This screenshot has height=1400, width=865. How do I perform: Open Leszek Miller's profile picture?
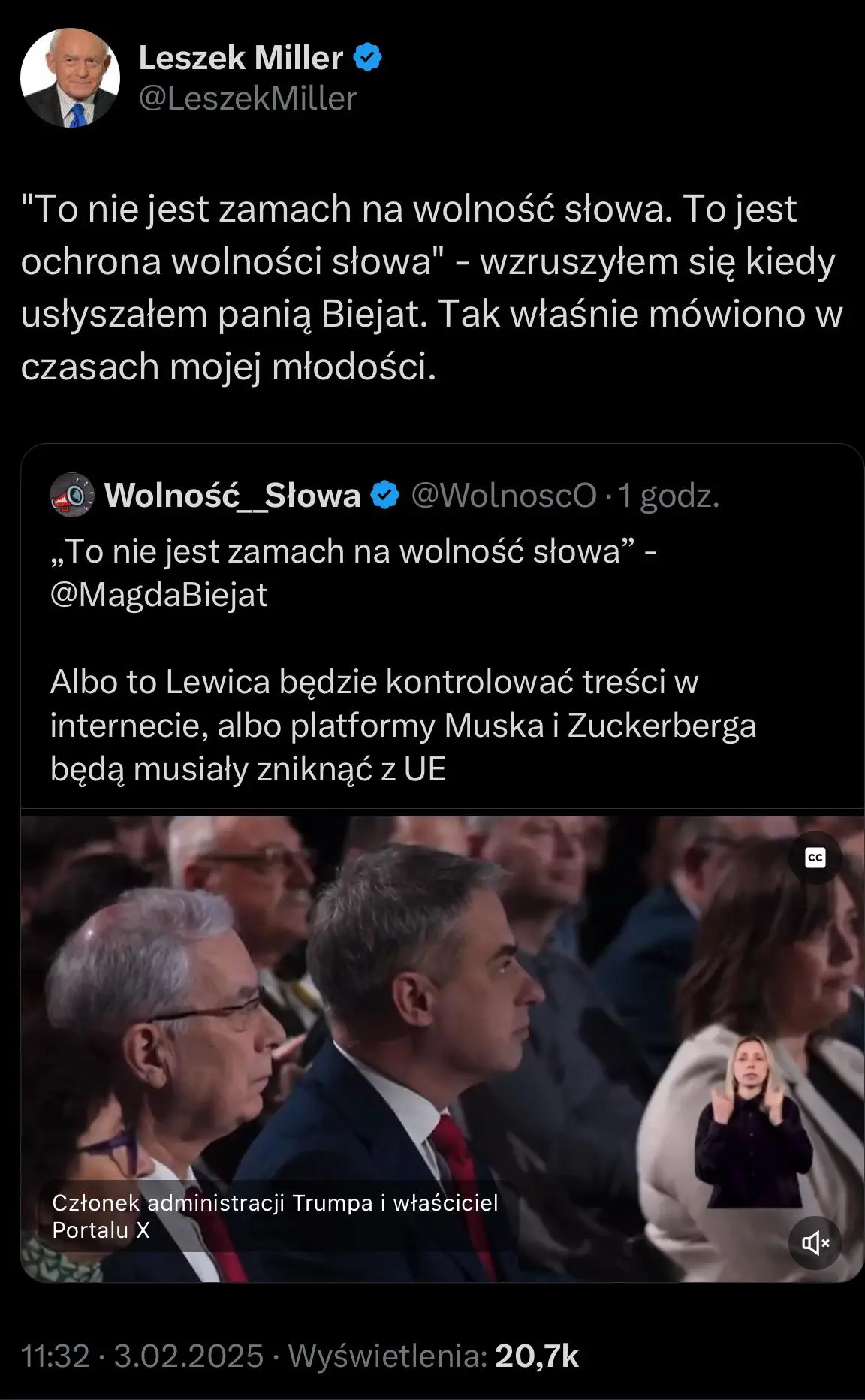coord(70,78)
